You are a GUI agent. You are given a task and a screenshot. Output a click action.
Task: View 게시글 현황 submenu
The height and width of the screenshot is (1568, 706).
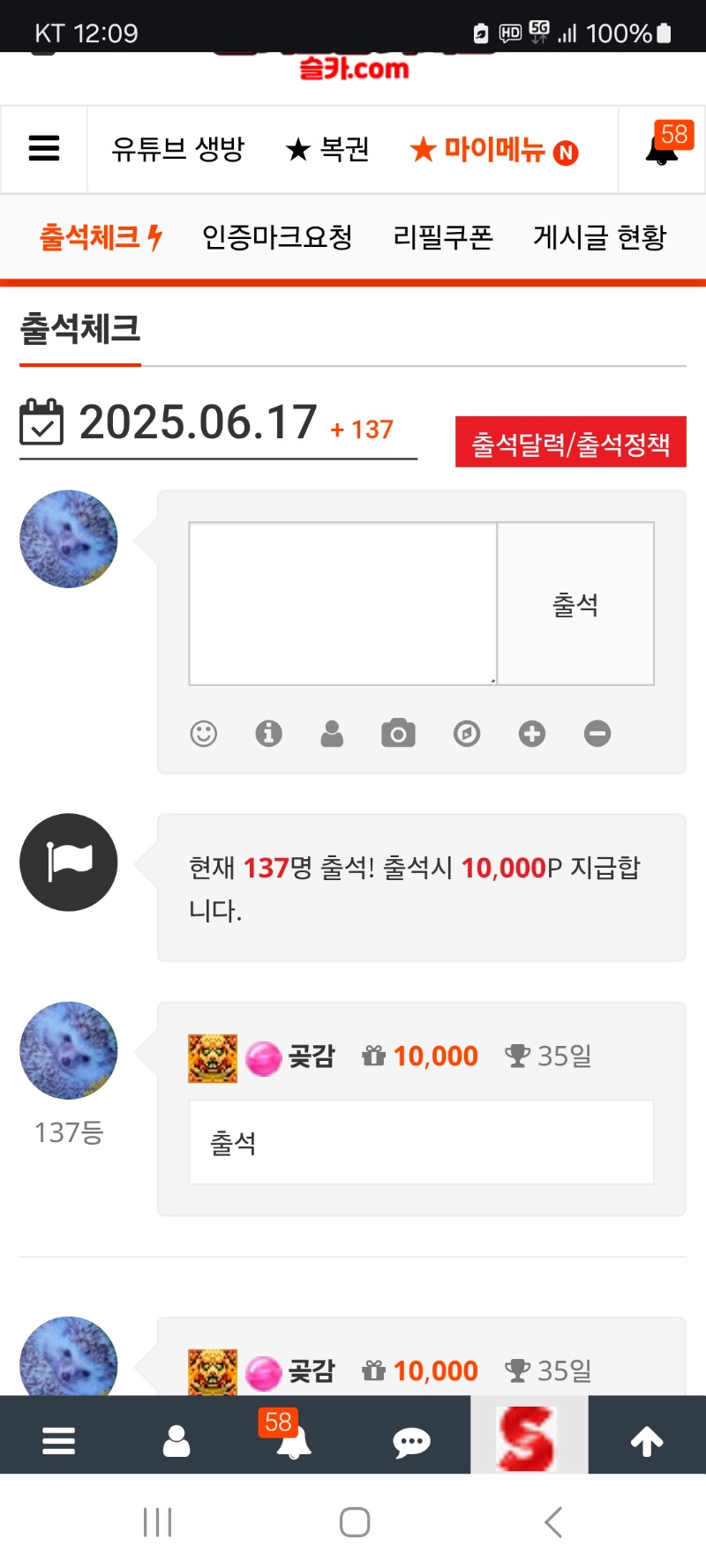coord(599,237)
